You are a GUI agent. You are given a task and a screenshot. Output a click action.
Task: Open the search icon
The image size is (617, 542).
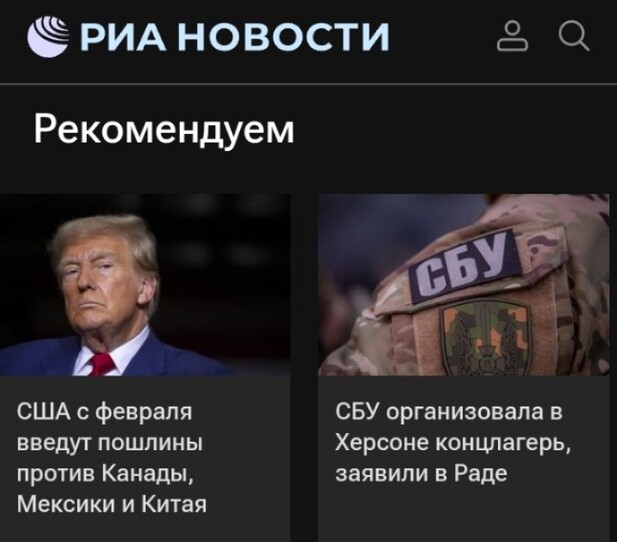click(x=573, y=37)
